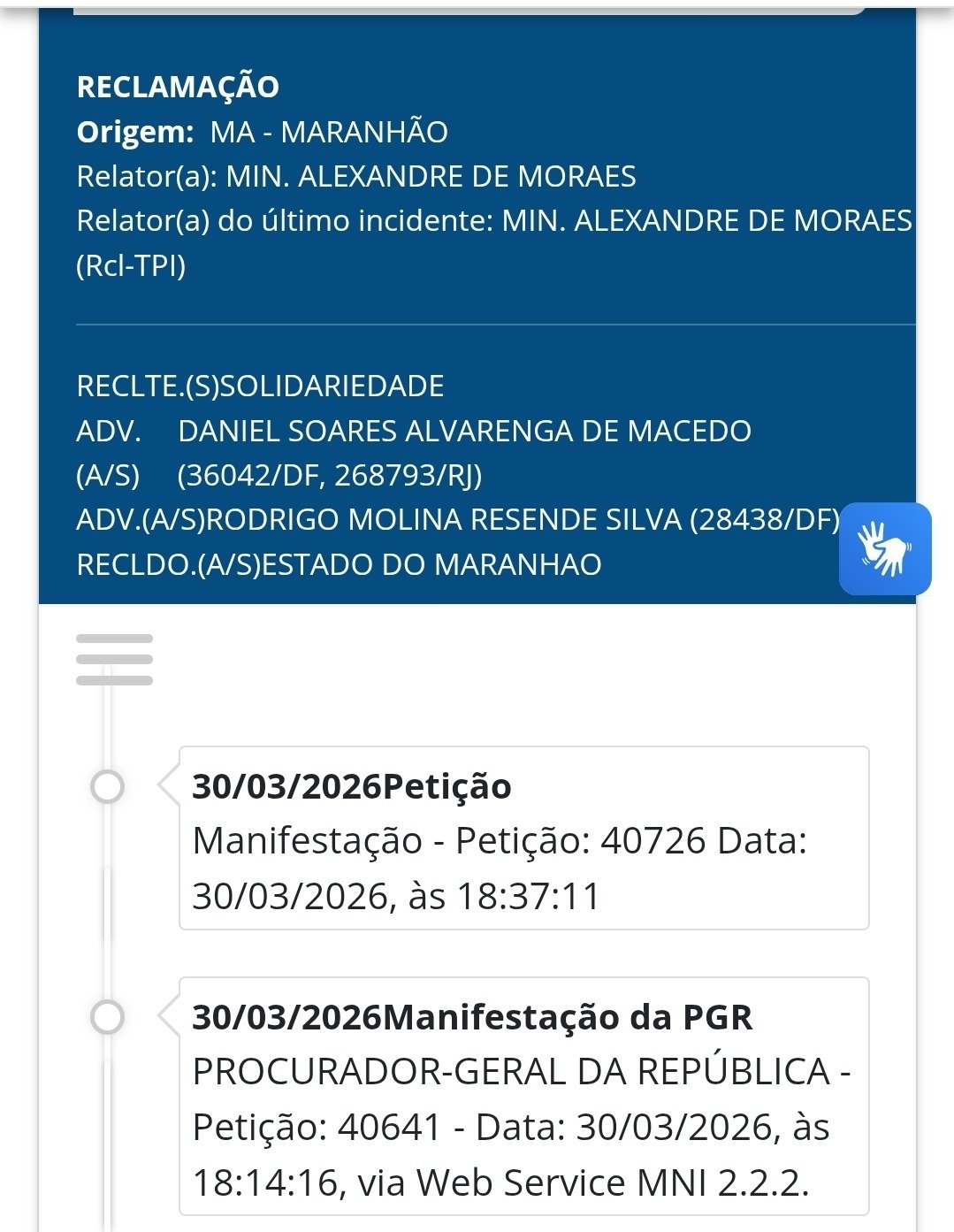954x1232 pixels.
Task: Open the VLibras sign language widget
Action: (884, 548)
